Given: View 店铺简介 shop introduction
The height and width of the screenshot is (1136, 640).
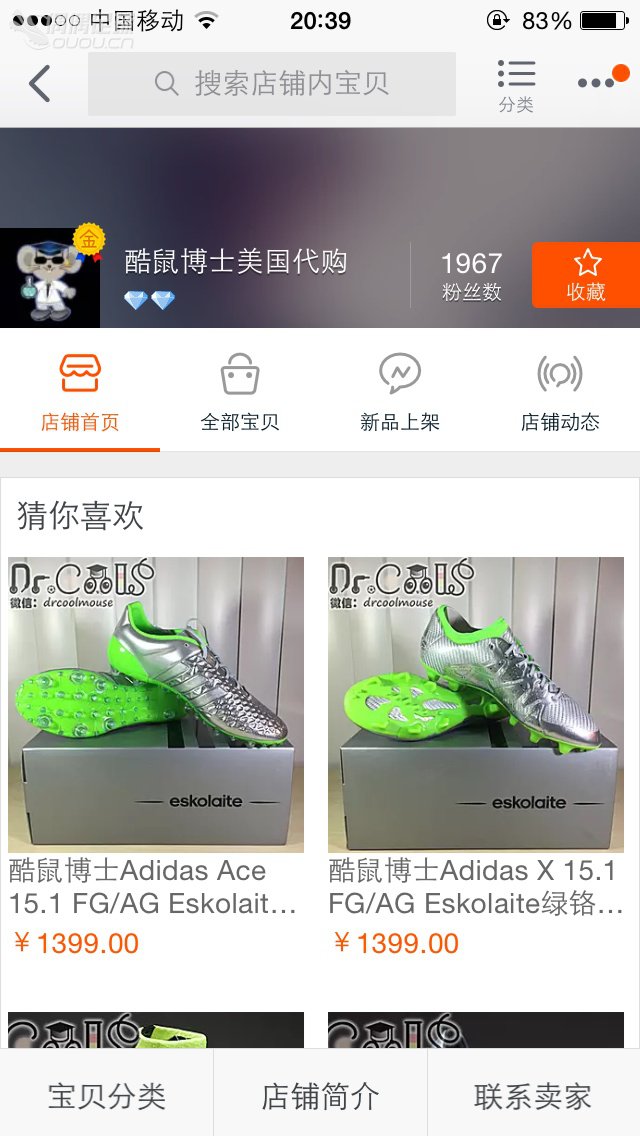Looking at the screenshot, I should click(320, 1096).
